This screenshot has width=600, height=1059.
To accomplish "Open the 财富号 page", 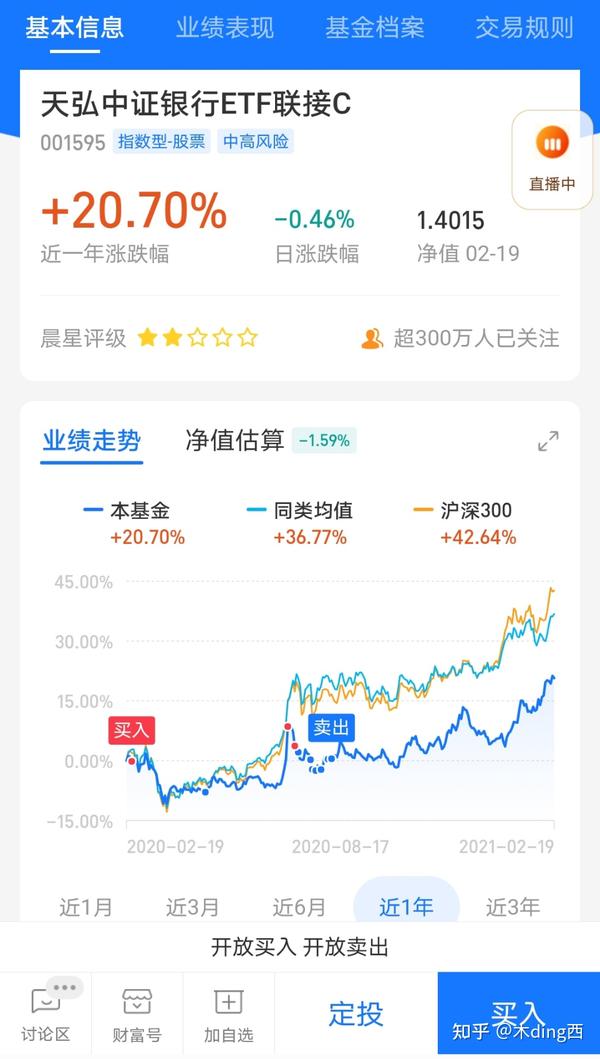I will pyautogui.click(x=137, y=1015).
